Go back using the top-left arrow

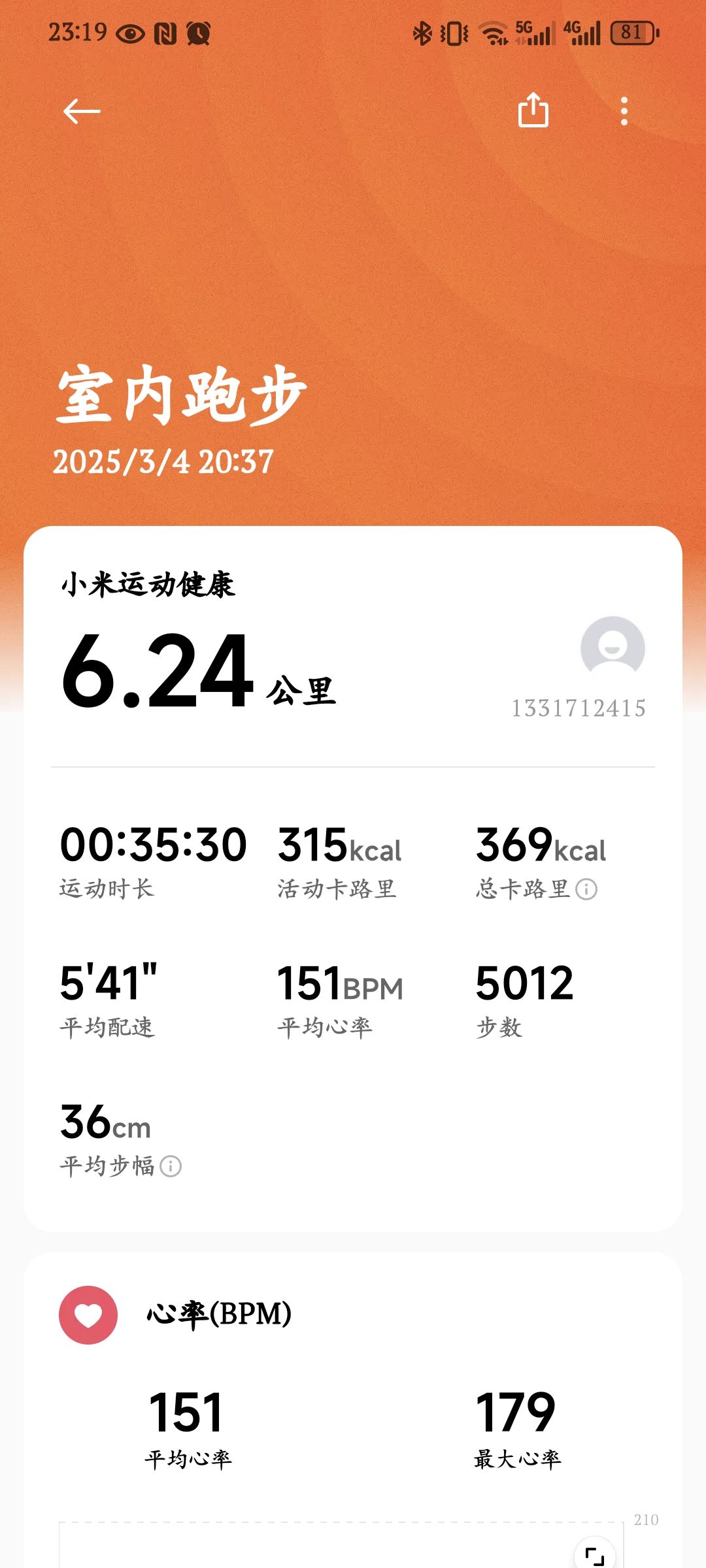coord(82,111)
